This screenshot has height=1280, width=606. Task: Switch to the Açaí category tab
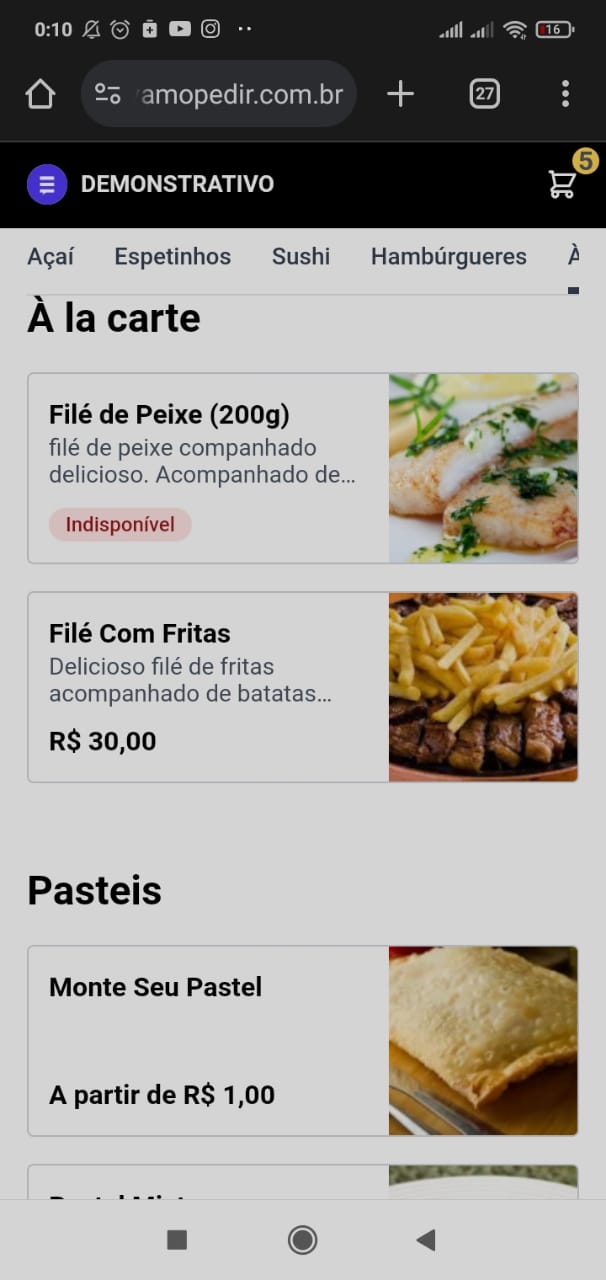point(50,257)
